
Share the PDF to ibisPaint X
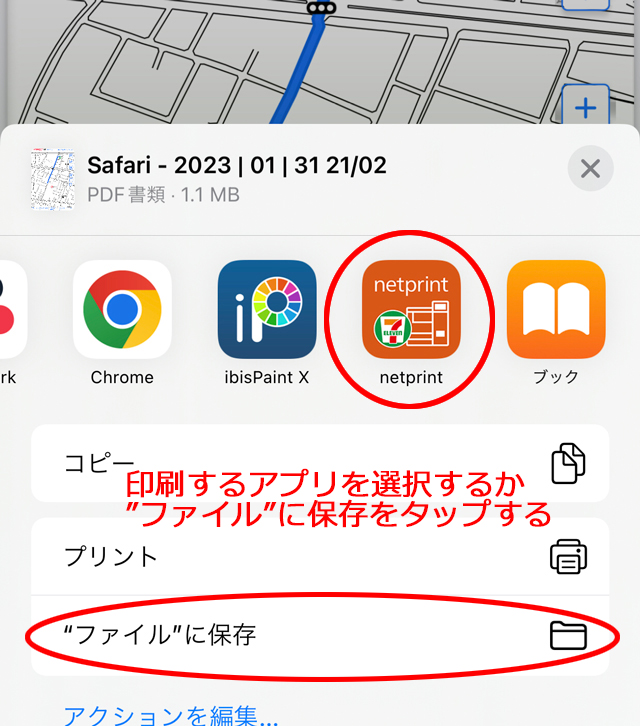click(x=267, y=310)
